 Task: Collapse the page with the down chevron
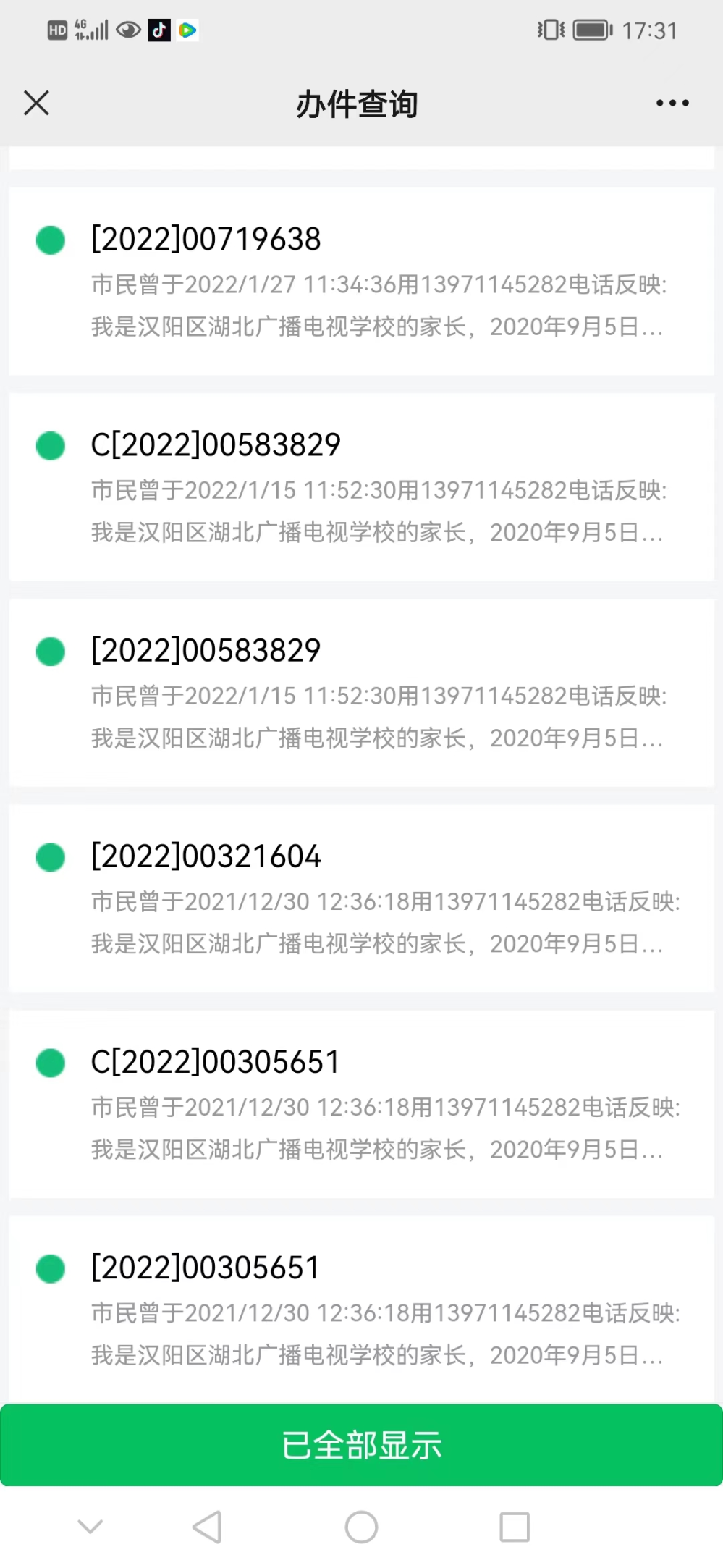pos(90,1526)
